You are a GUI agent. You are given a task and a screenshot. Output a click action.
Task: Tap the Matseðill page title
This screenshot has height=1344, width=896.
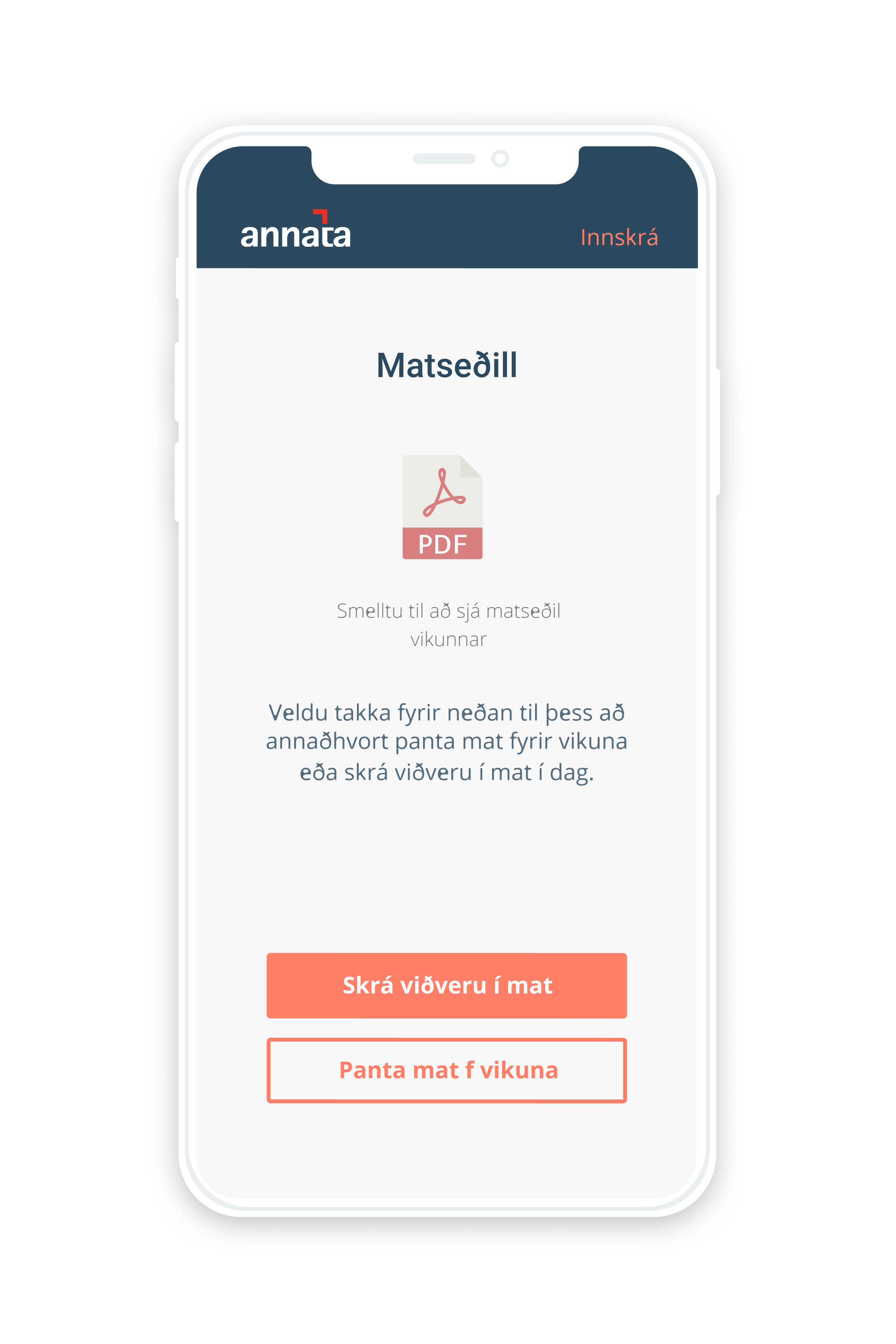[447, 366]
